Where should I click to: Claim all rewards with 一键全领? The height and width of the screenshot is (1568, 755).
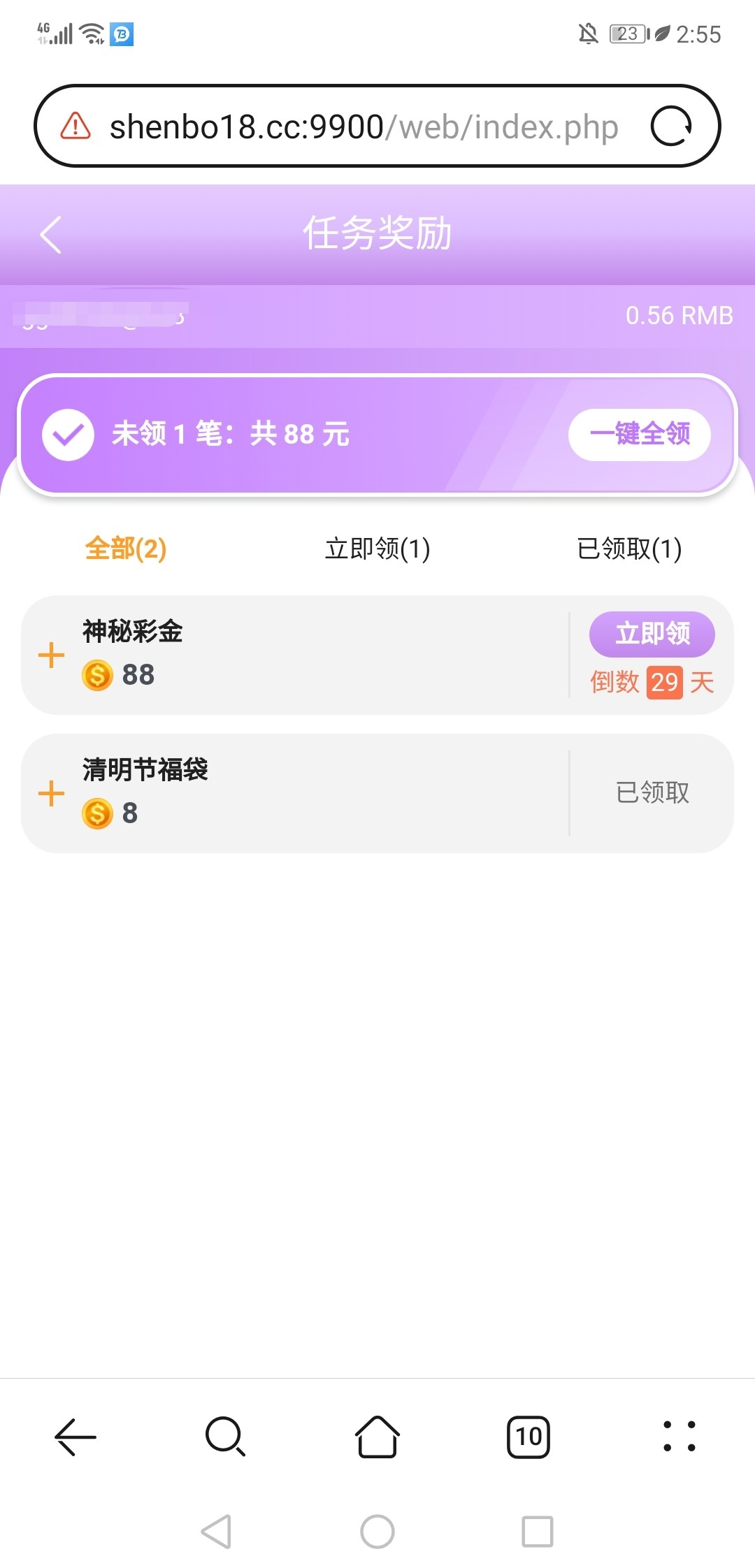click(640, 434)
